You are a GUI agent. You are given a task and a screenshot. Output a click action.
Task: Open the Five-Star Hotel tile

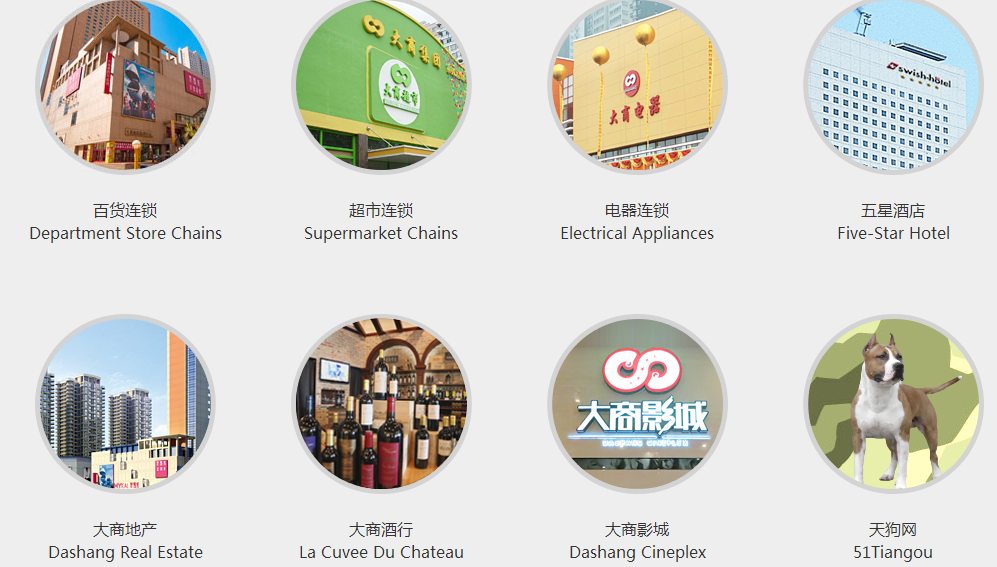point(893,87)
